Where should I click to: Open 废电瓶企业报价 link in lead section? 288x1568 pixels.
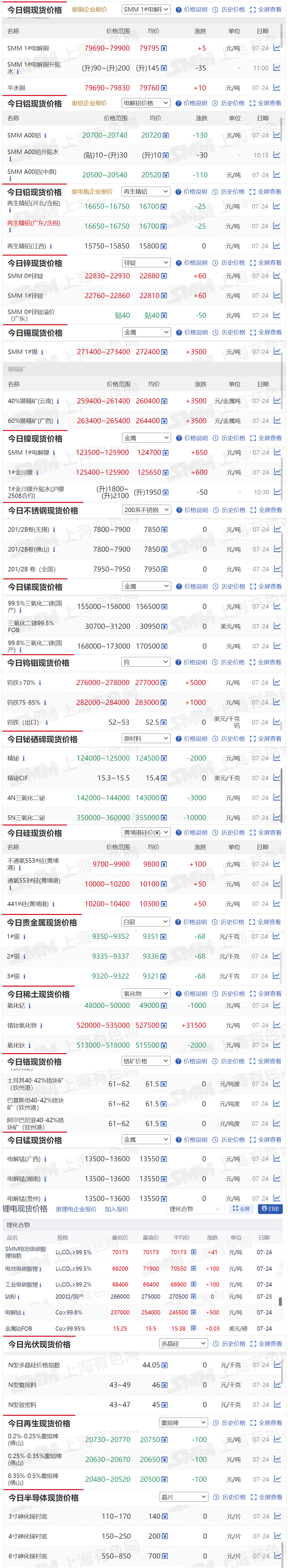pyautogui.click(x=91, y=192)
